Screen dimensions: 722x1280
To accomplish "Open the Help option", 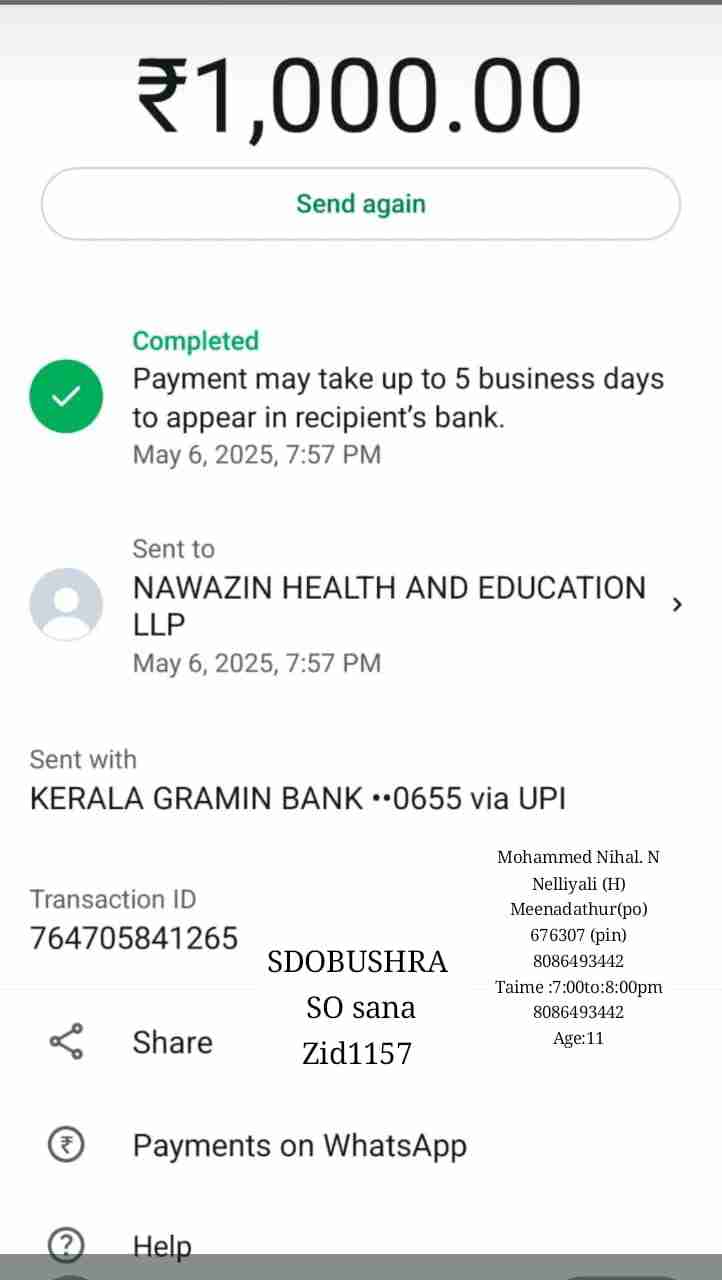I will pos(161,1246).
